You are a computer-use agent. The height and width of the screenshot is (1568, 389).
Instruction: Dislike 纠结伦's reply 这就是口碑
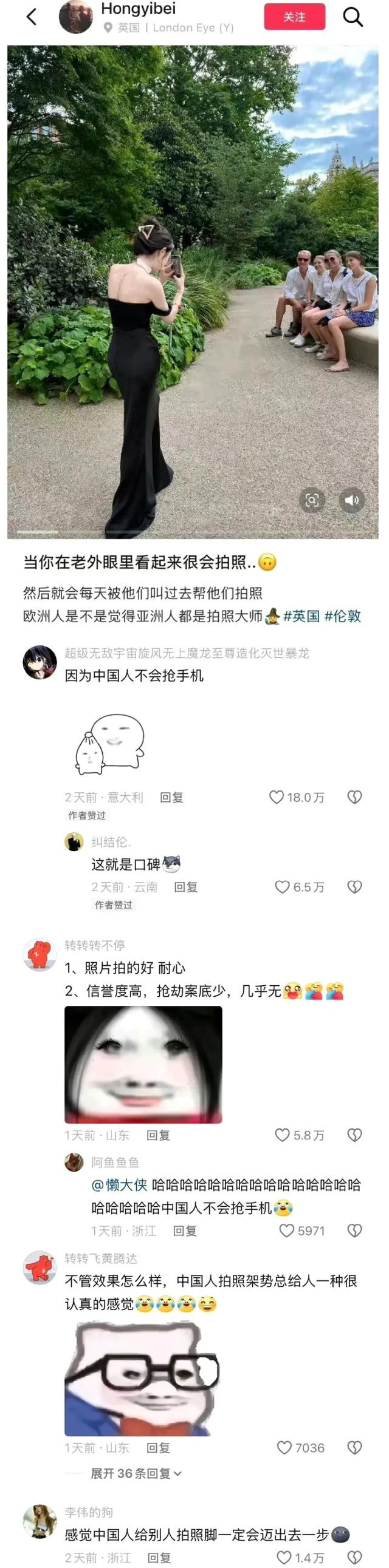pos(354,887)
